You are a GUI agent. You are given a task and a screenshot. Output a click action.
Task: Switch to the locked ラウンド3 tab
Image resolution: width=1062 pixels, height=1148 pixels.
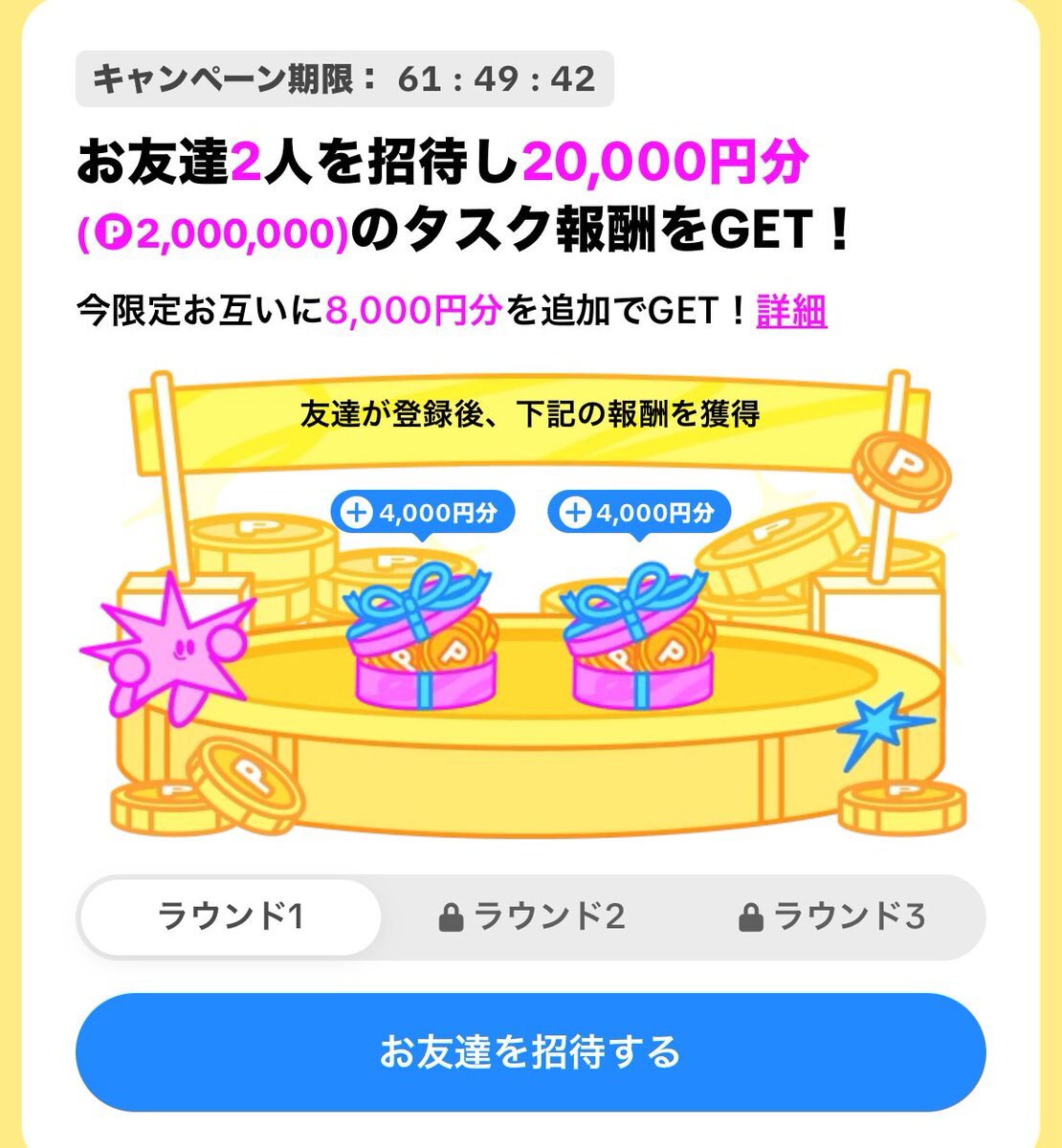pyautogui.click(x=830, y=916)
